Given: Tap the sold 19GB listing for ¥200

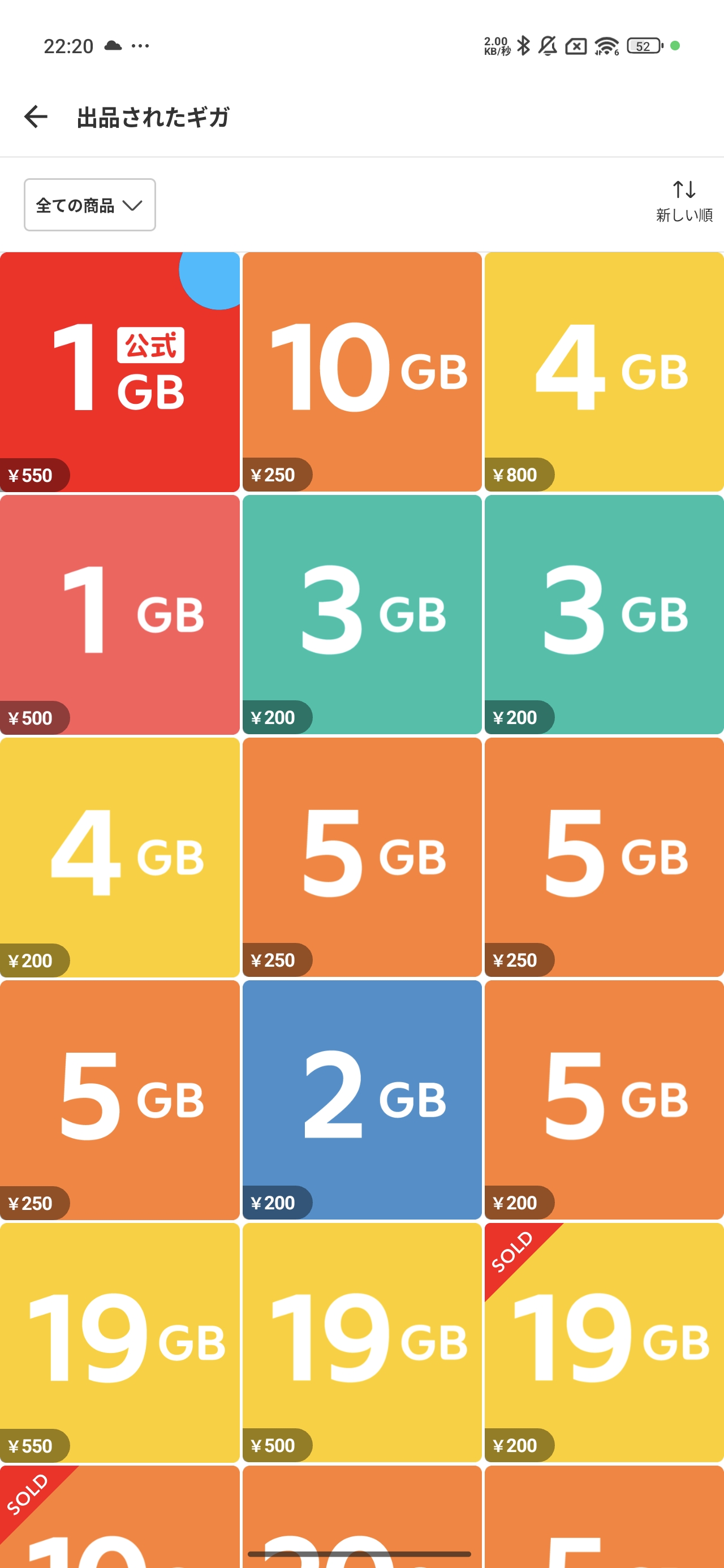Looking at the screenshot, I should [604, 1342].
